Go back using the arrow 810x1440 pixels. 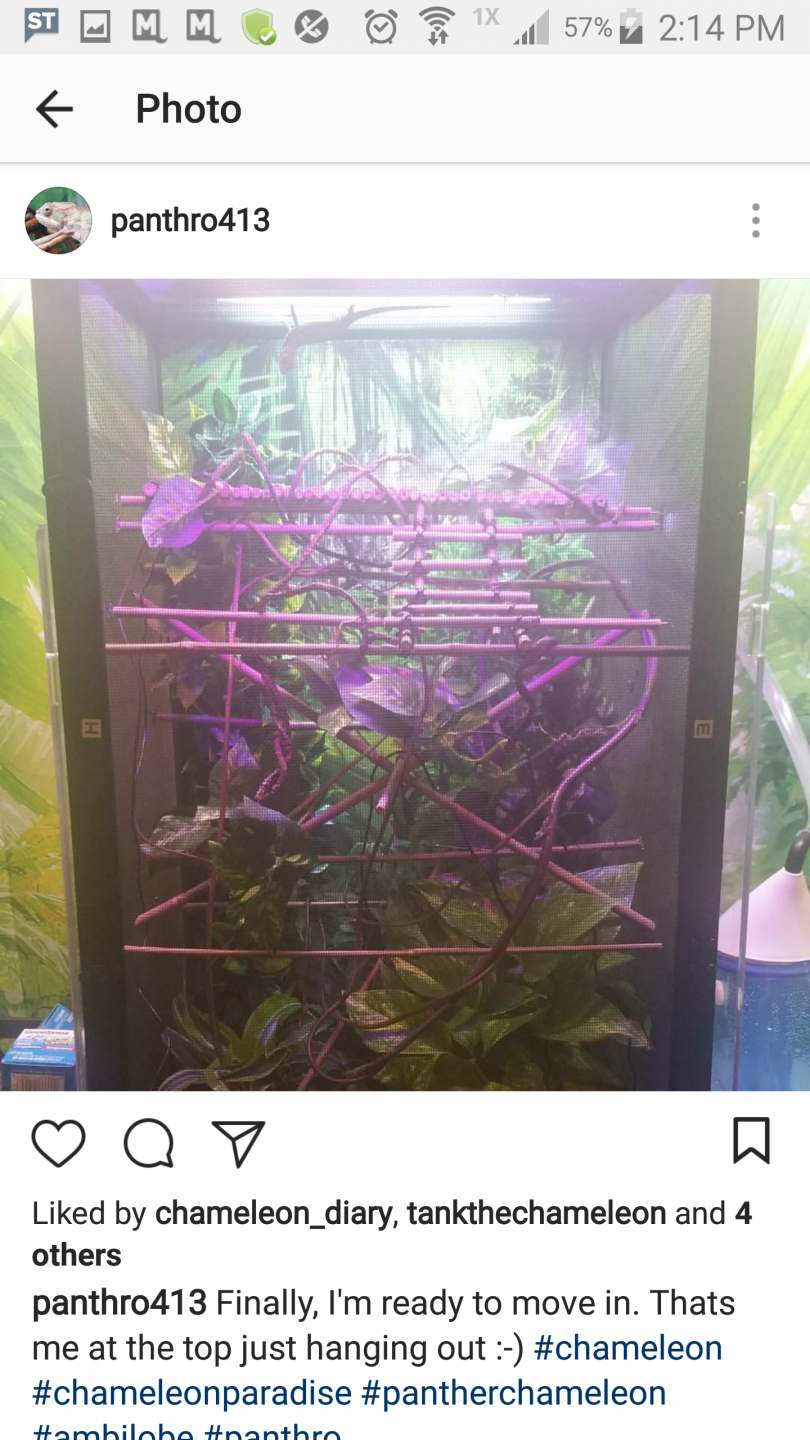click(x=54, y=109)
